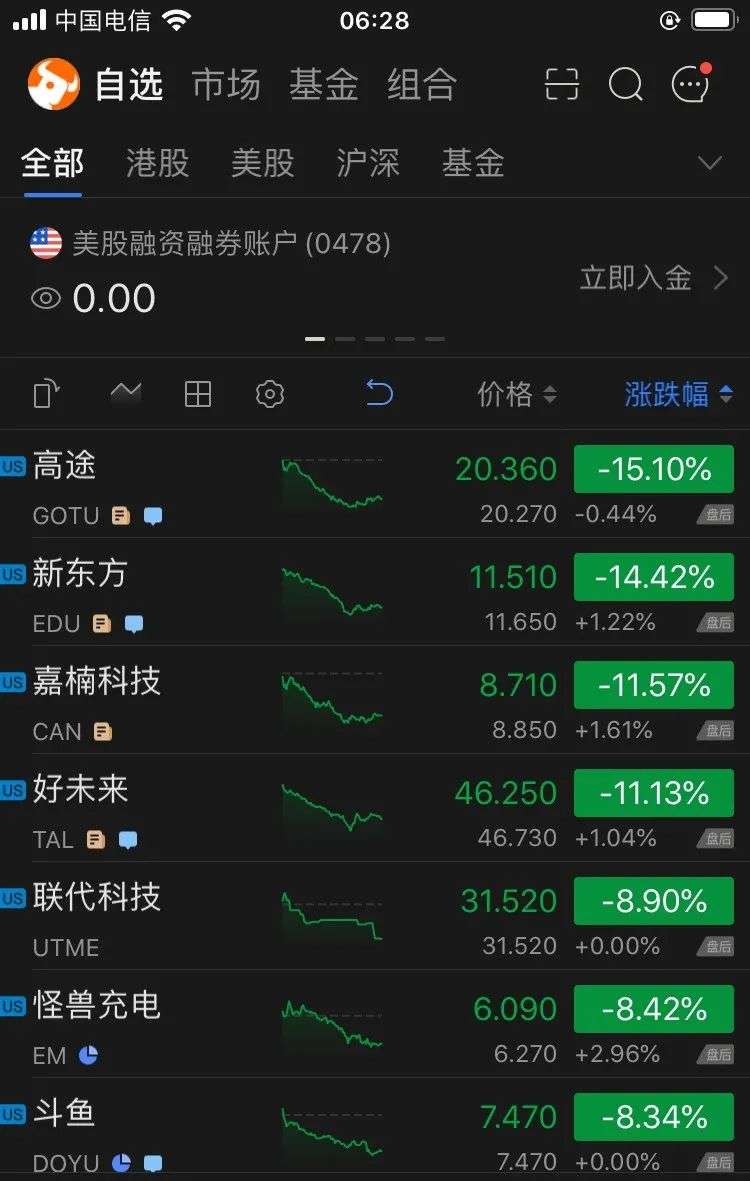Expand the watchlist category dropdown arrow
This screenshot has width=750, height=1181.
click(x=710, y=163)
